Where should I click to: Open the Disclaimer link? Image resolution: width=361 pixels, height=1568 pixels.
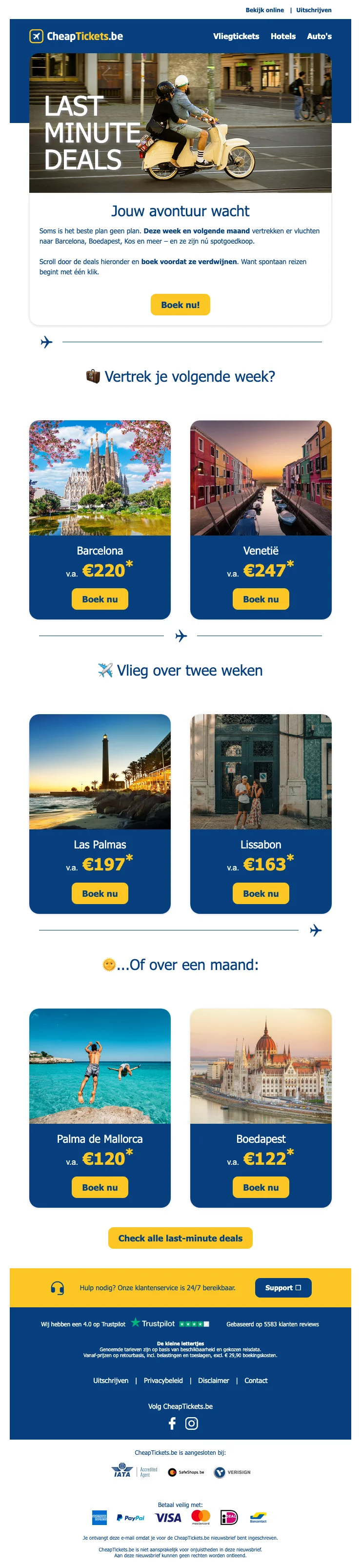tap(213, 1380)
